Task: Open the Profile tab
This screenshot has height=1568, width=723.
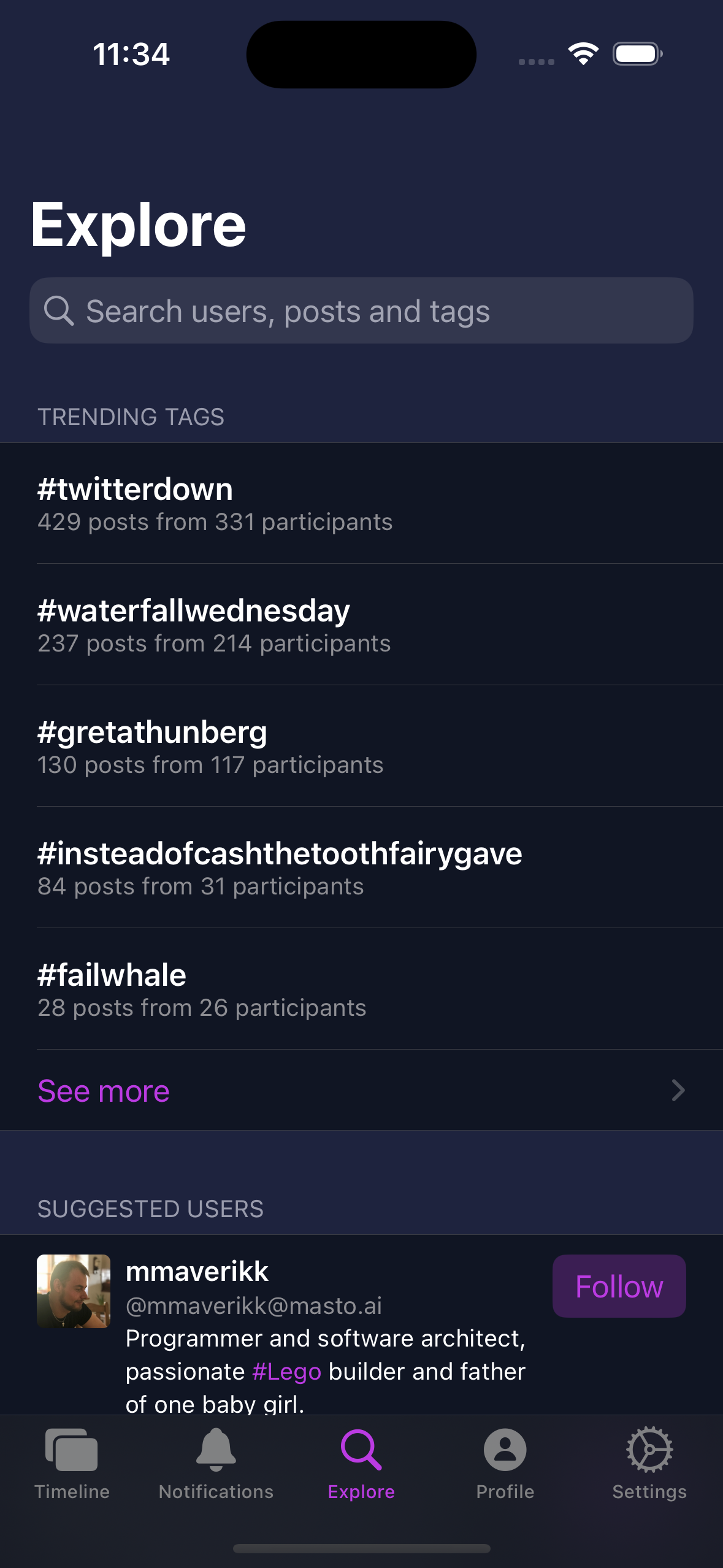Action: 505,1464
